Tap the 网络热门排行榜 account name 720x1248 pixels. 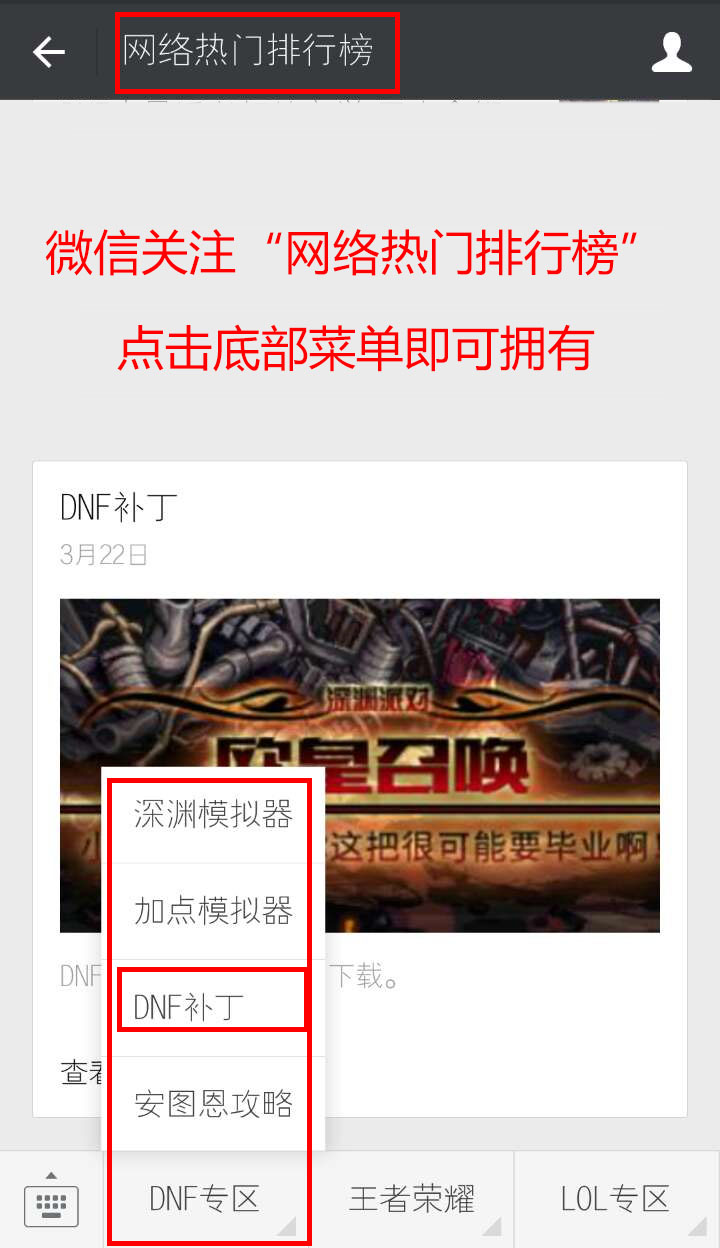[257, 51]
